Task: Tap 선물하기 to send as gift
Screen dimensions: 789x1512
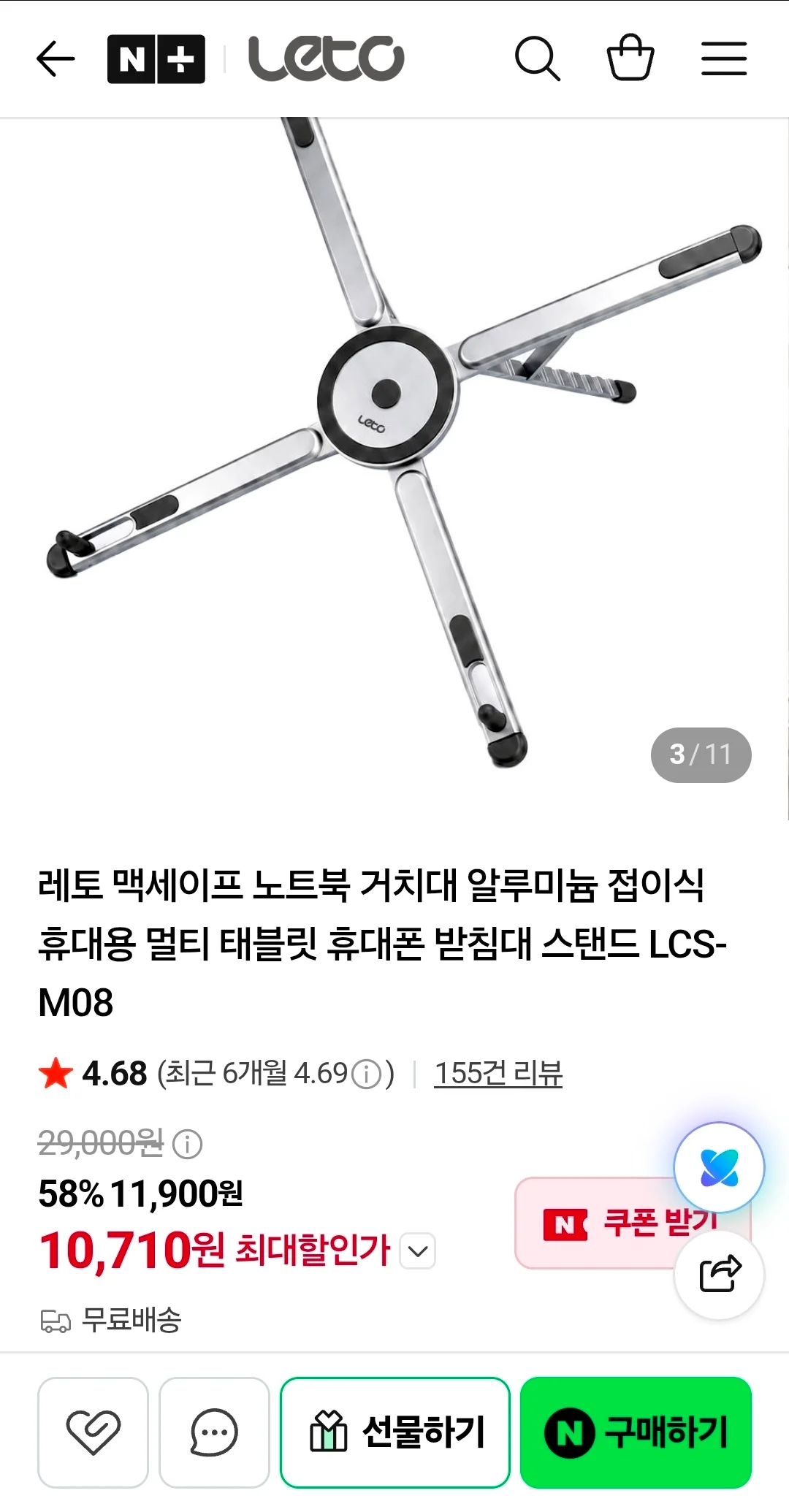Action: pos(395,1432)
